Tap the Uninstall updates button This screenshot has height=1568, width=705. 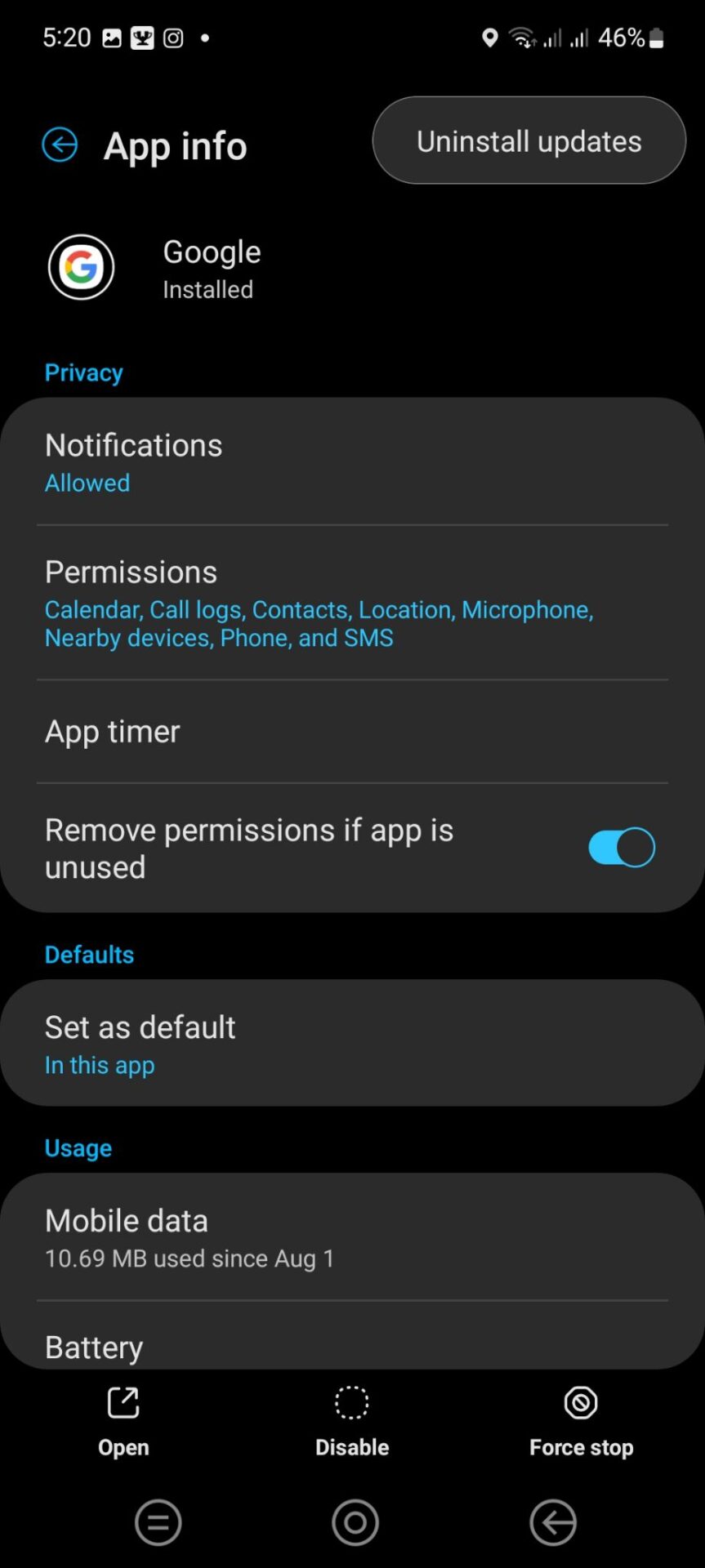pyautogui.click(x=529, y=141)
